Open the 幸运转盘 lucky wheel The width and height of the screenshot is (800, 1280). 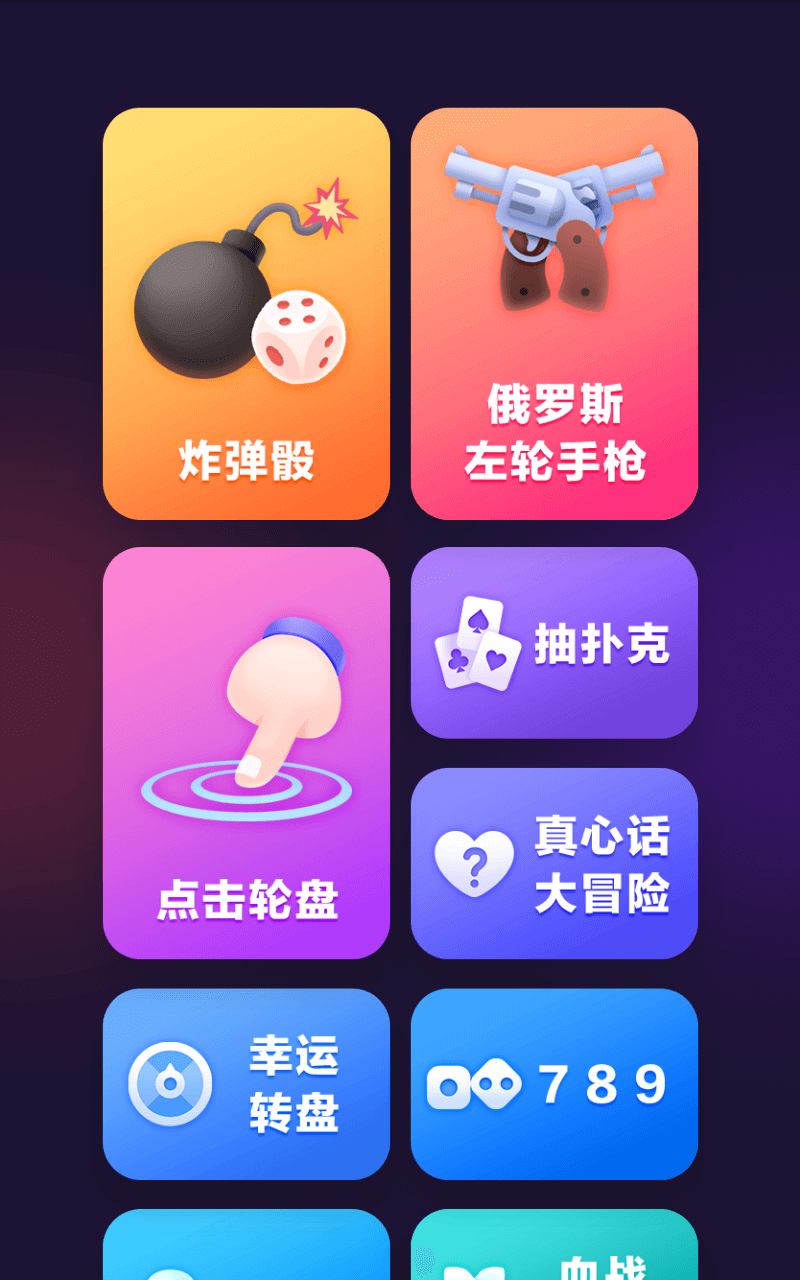246,1084
